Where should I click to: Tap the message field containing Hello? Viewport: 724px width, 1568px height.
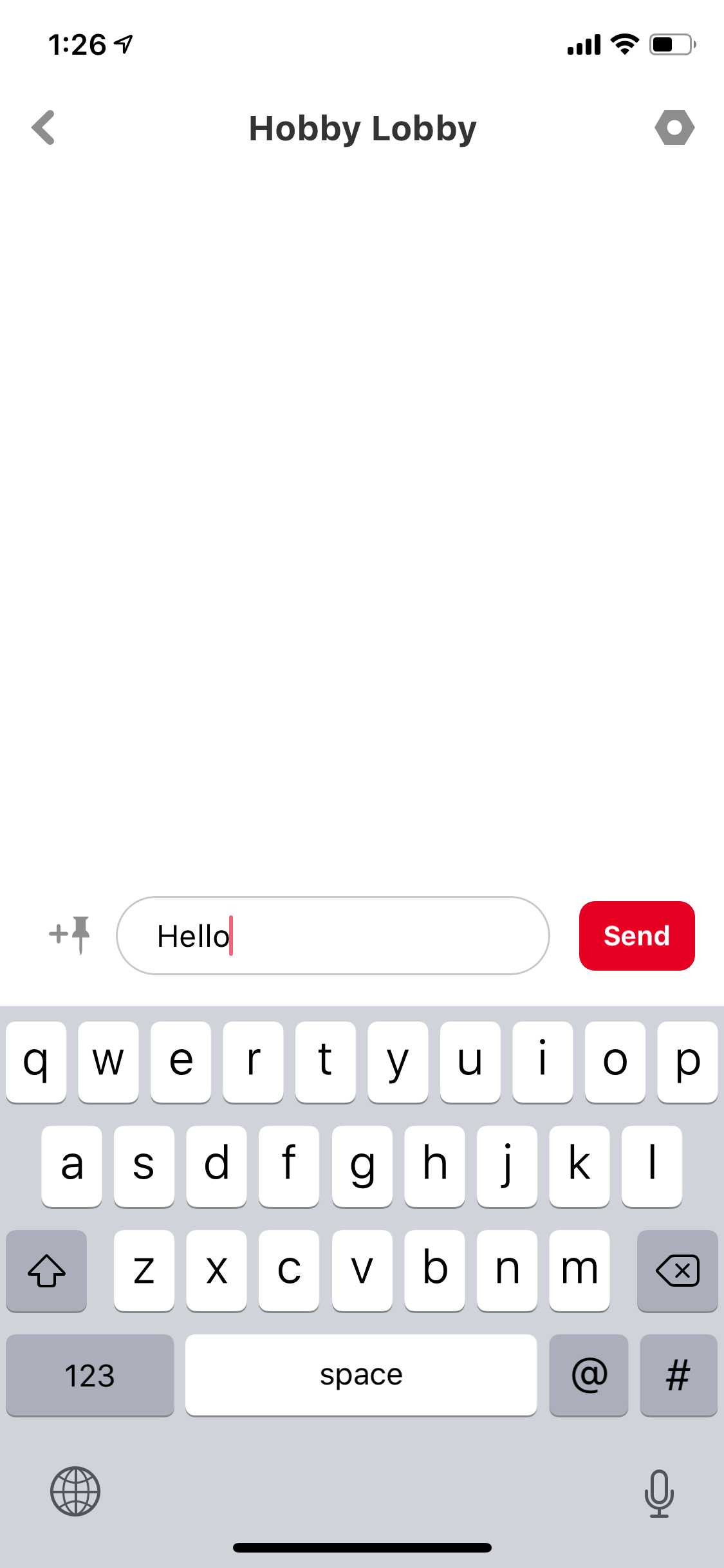click(333, 935)
